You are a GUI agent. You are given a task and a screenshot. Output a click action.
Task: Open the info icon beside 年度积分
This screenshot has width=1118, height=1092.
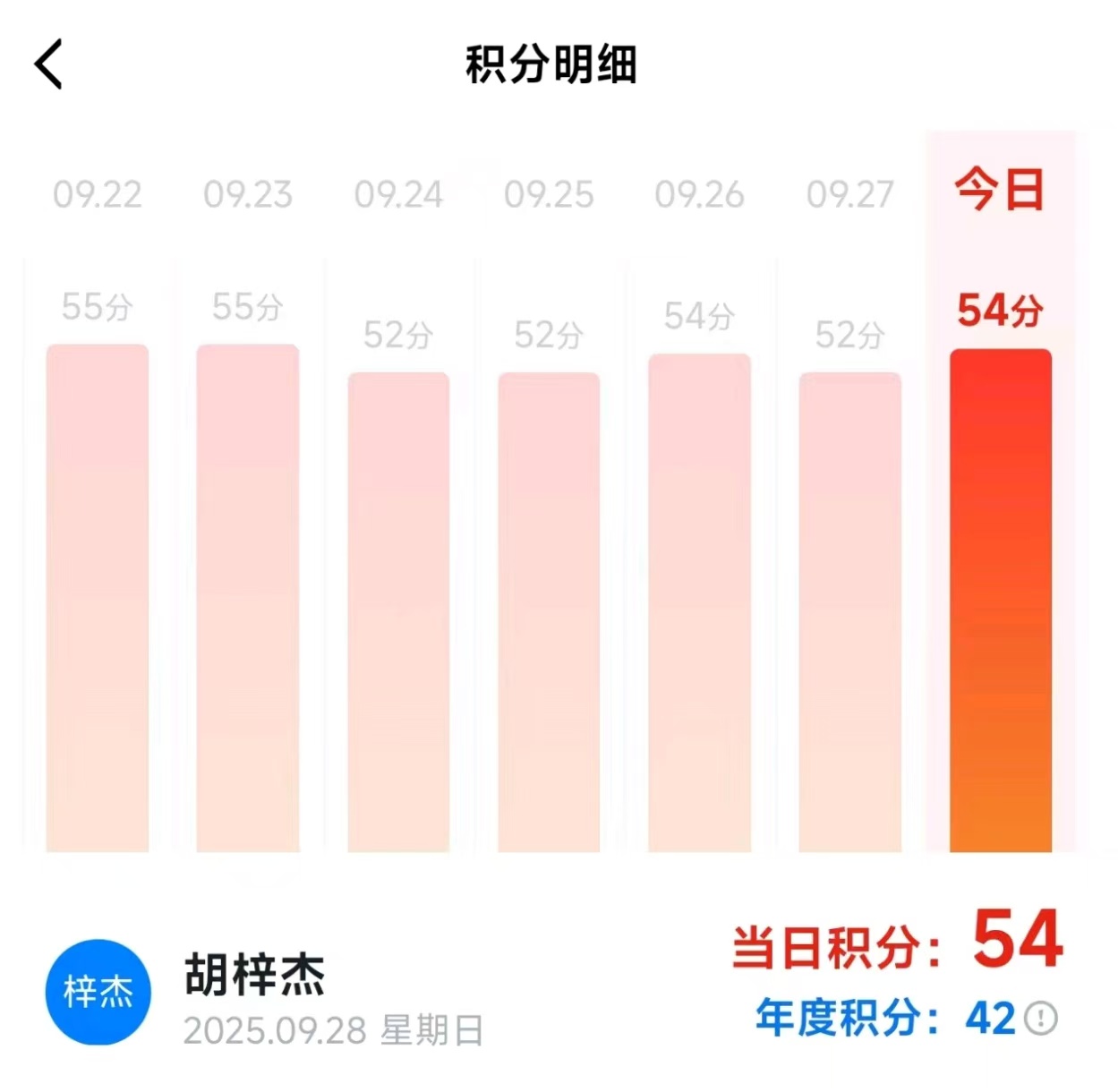pos(1041,1019)
